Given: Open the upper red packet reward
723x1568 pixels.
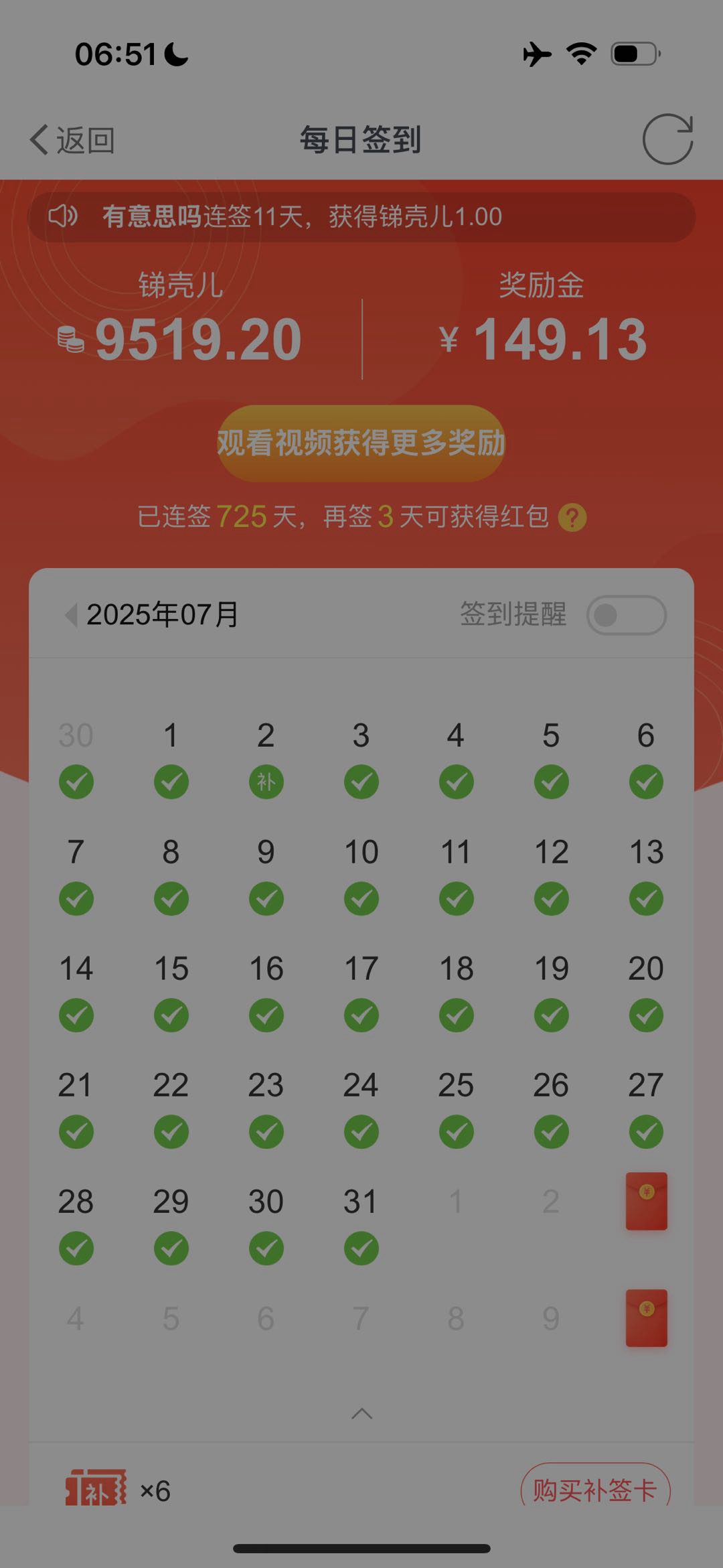Looking at the screenshot, I should click(x=646, y=1201).
